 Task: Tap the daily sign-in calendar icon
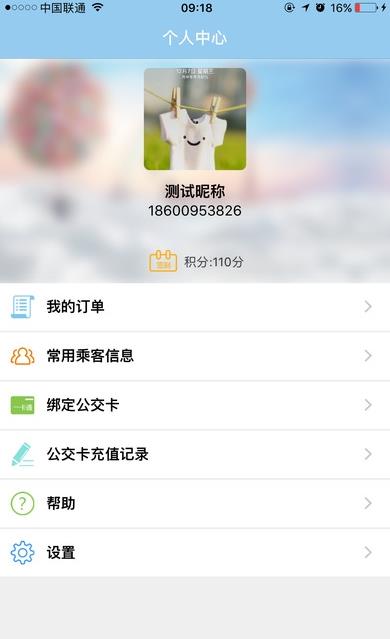tap(163, 261)
